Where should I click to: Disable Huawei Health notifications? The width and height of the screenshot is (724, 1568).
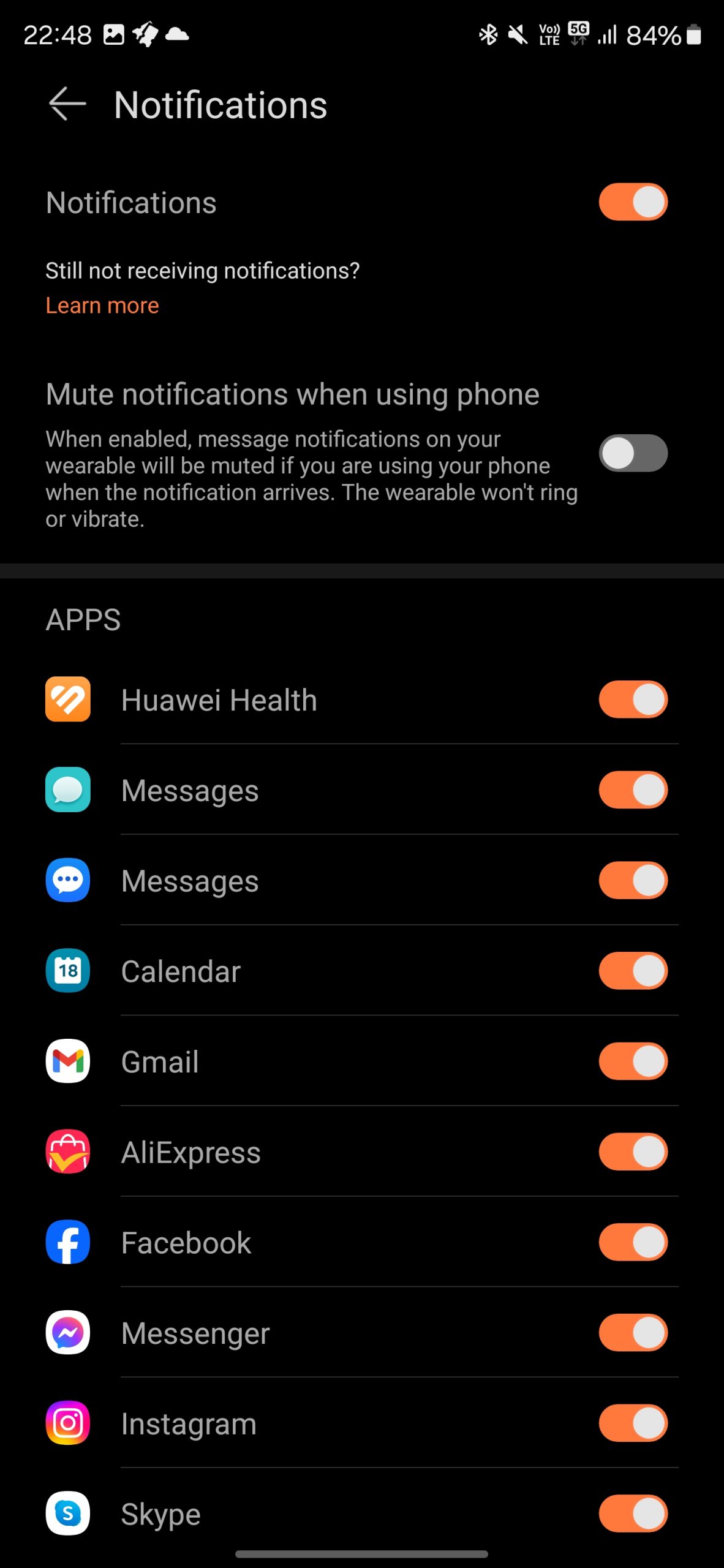pyautogui.click(x=633, y=699)
